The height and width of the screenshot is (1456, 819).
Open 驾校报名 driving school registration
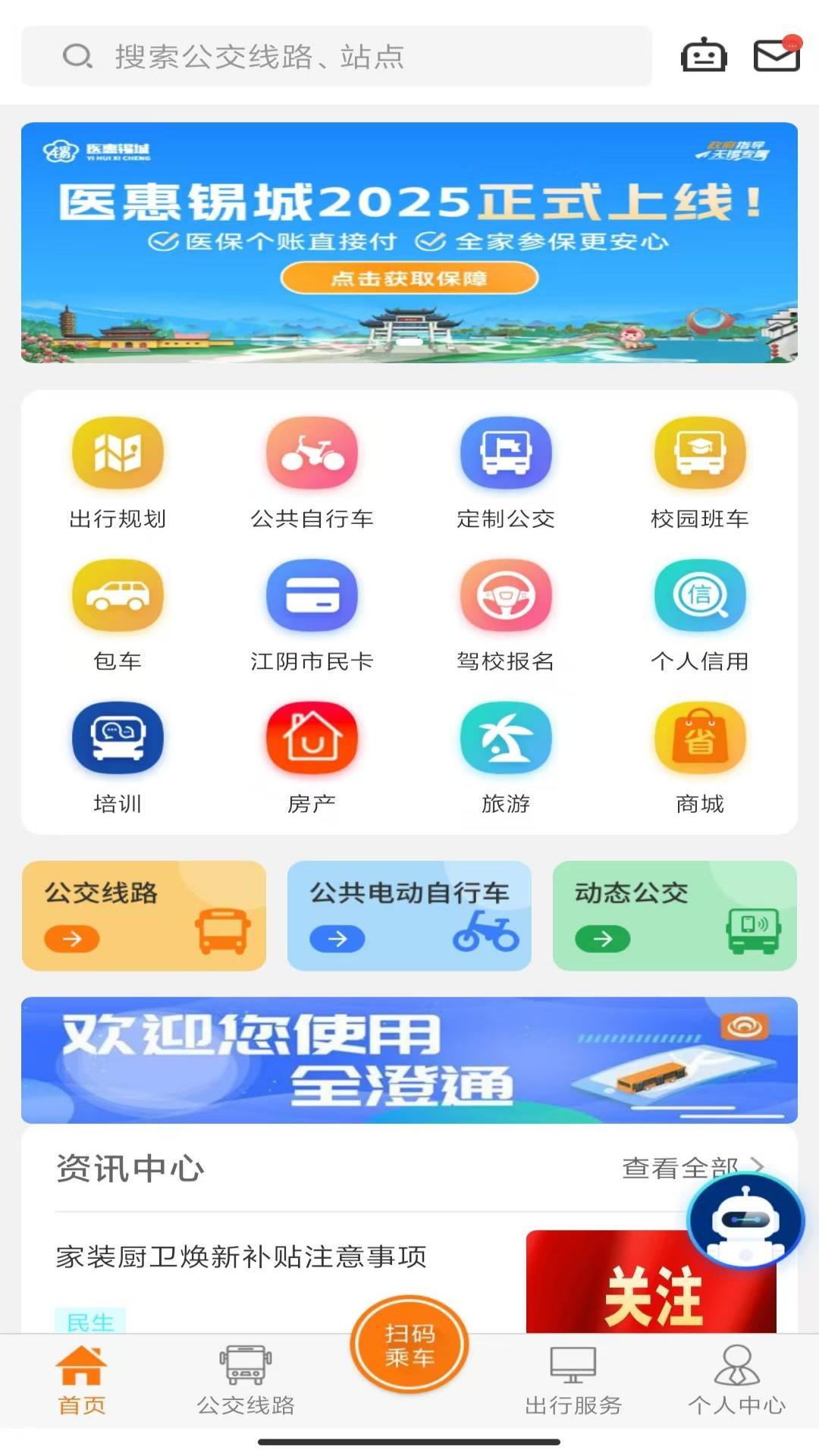(x=506, y=595)
